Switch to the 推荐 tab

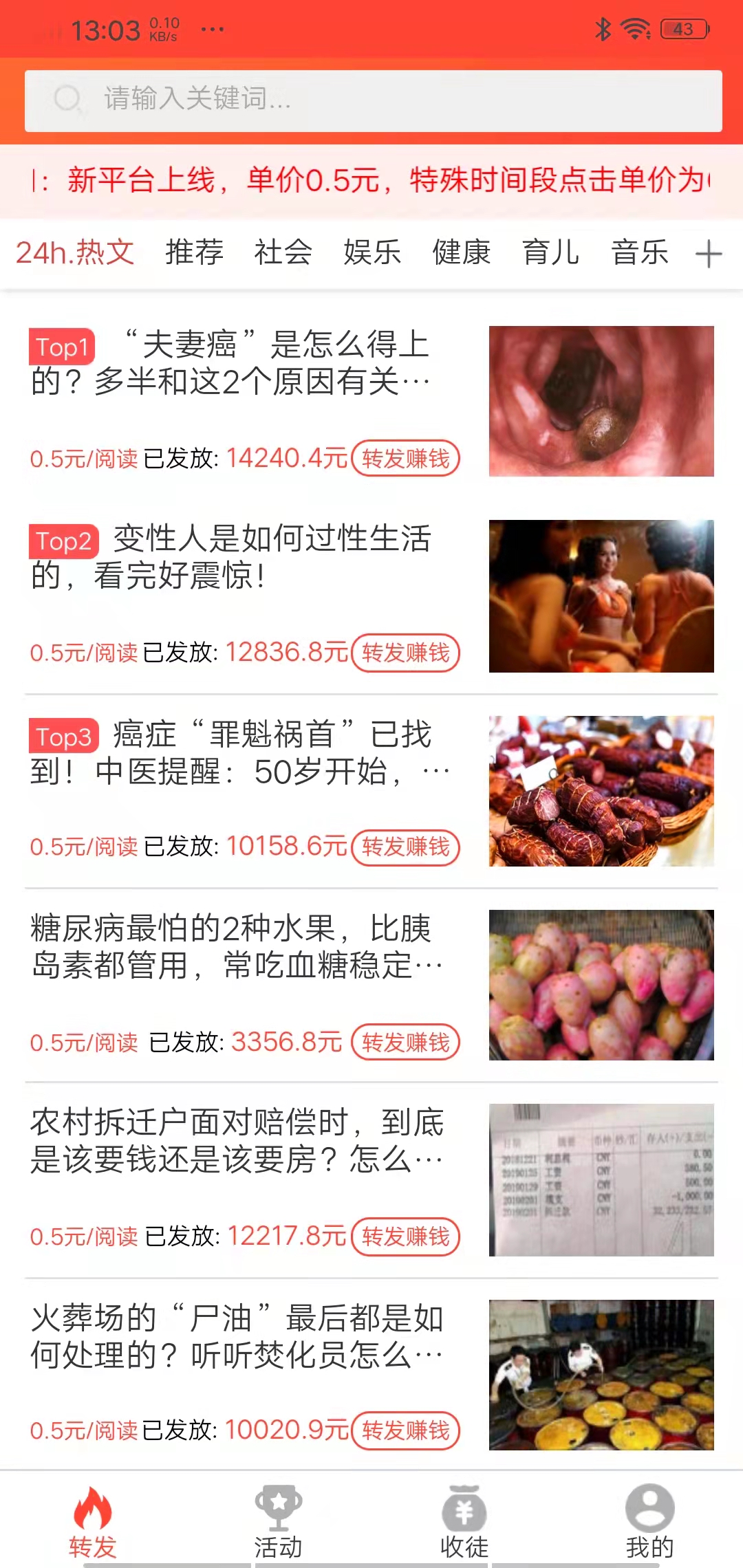(193, 254)
